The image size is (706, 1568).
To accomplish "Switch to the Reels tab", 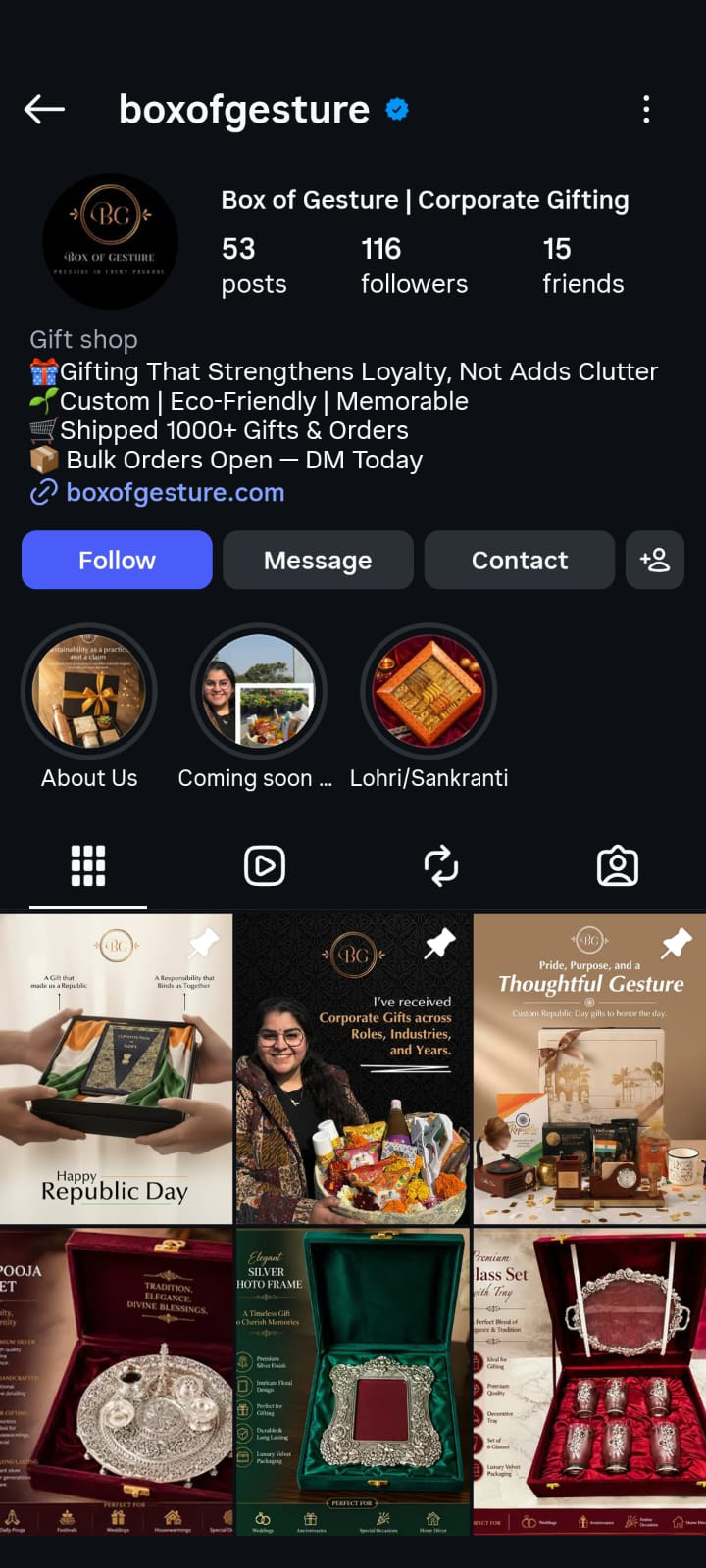I will (x=265, y=866).
